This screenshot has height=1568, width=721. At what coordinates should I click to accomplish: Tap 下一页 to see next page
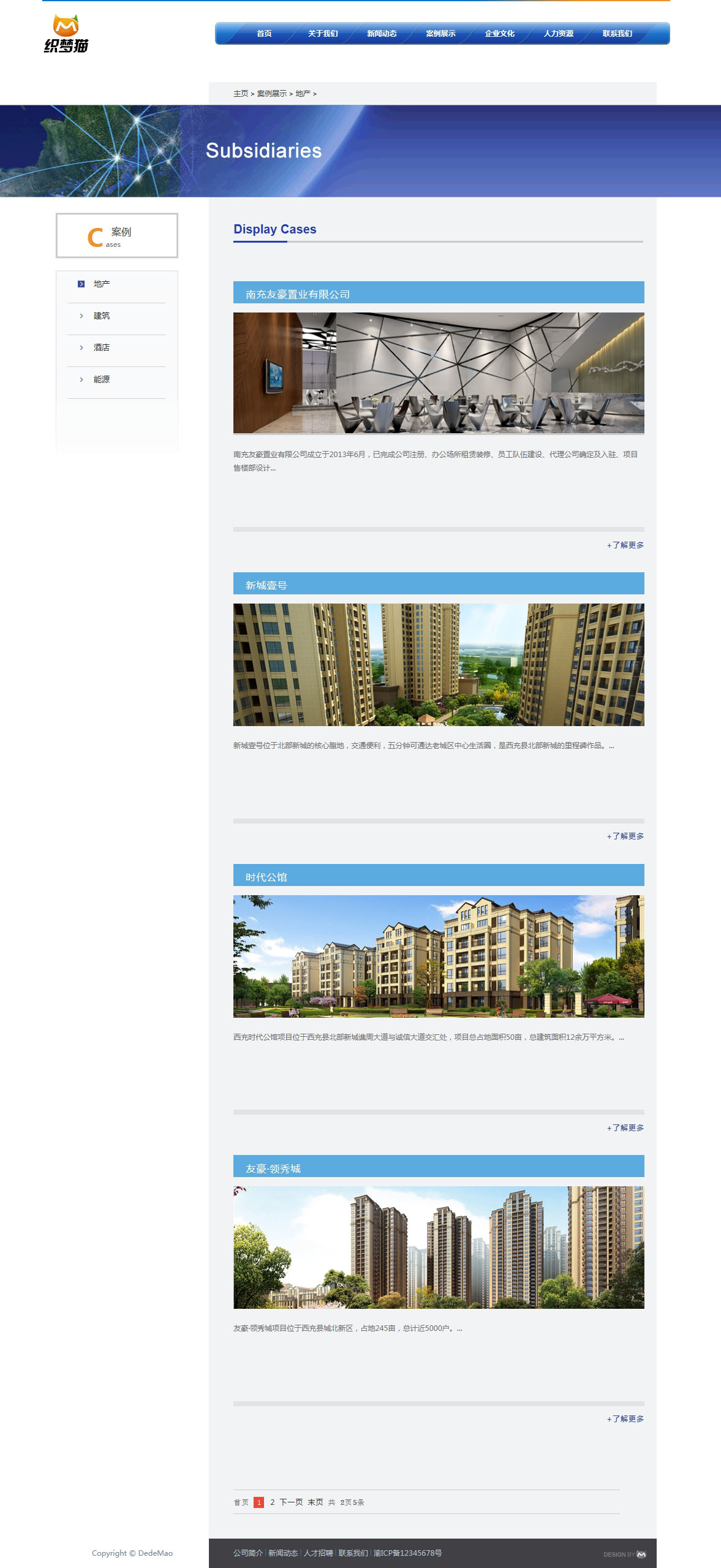coord(291,1502)
